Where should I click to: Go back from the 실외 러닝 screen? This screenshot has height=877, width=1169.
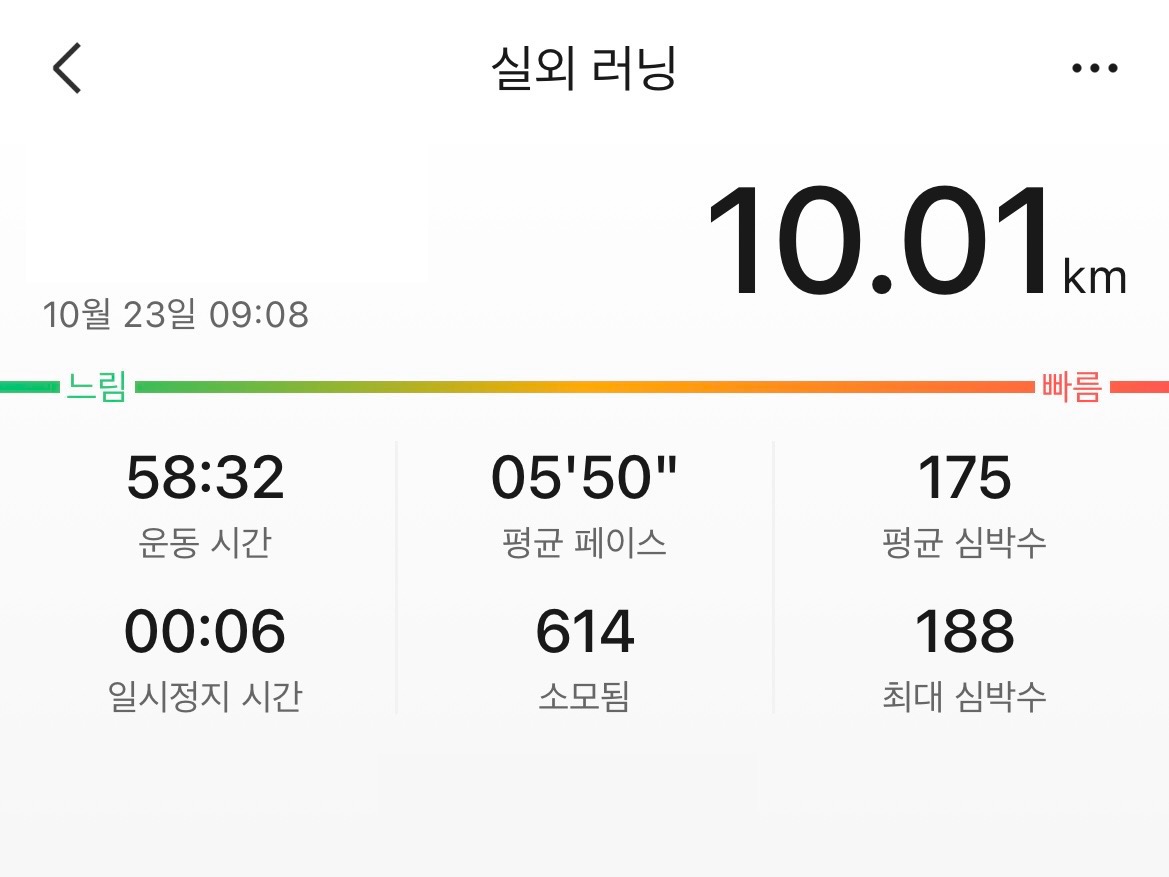pyautogui.click(x=66, y=68)
